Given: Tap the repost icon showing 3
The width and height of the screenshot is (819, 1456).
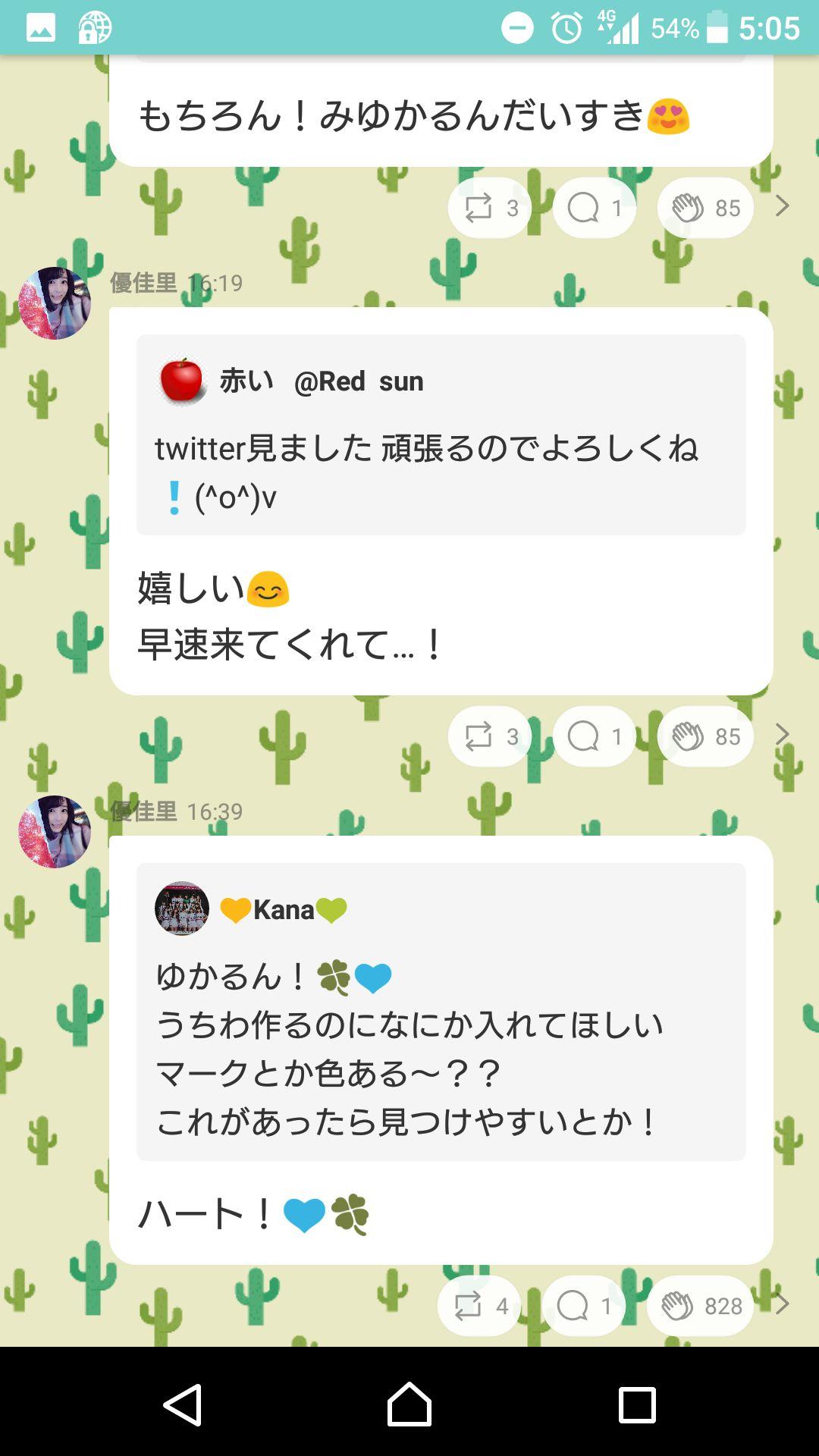Looking at the screenshot, I should tap(489, 207).
